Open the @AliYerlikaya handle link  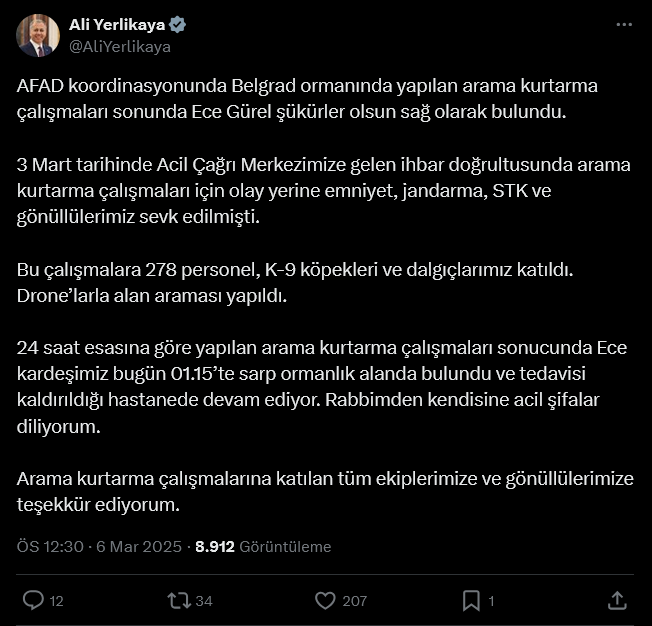click(x=119, y=46)
